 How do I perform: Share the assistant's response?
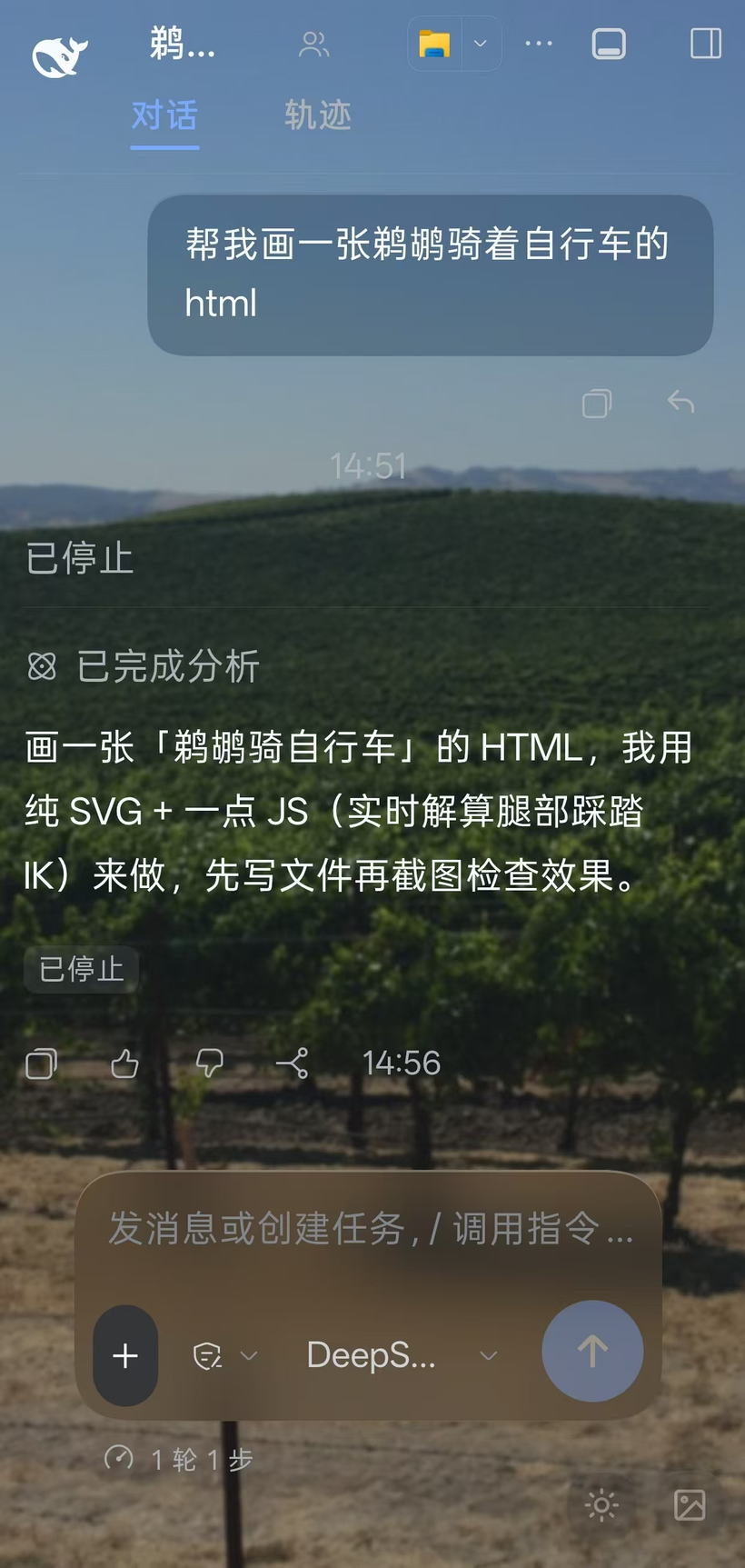point(293,1063)
